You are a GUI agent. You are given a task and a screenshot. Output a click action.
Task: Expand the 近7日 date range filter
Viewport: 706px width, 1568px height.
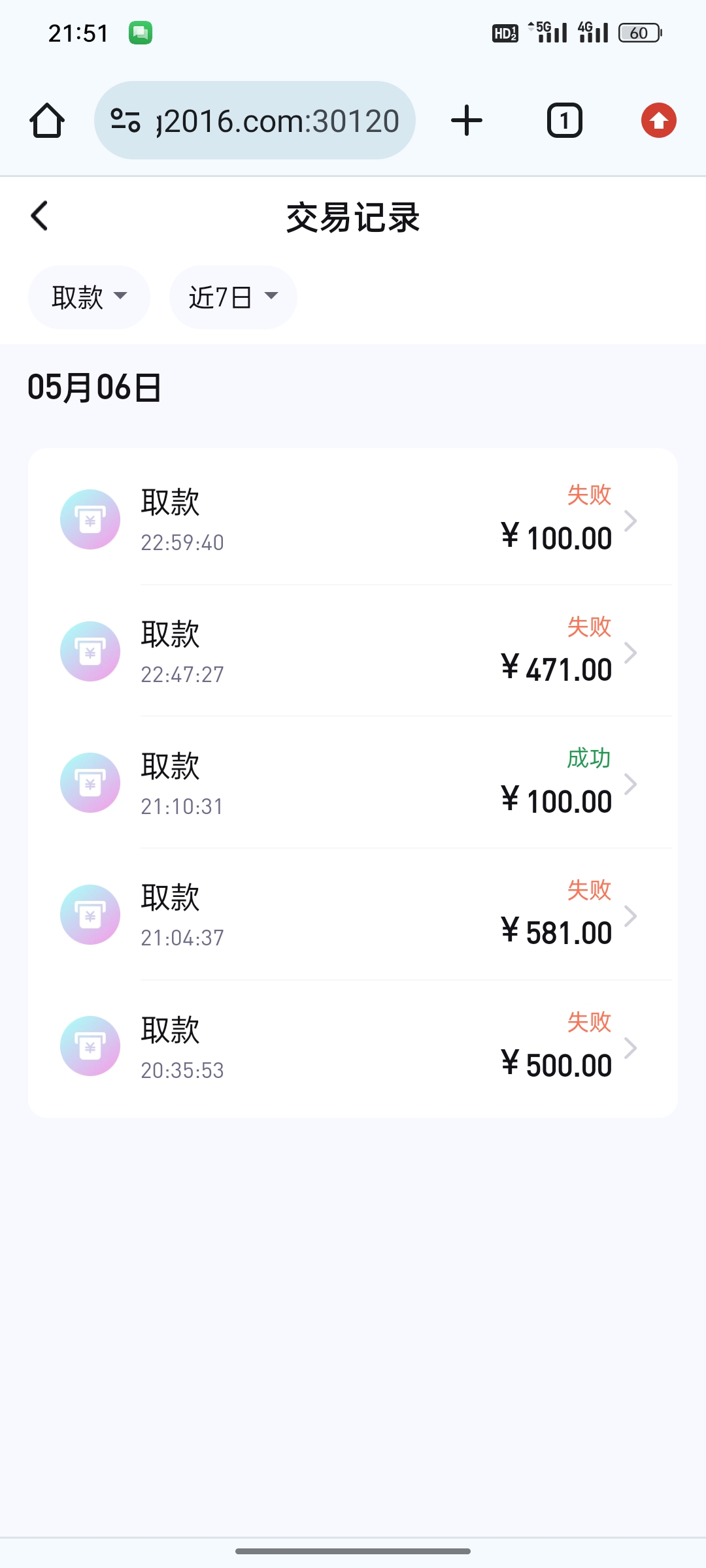(233, 297)
